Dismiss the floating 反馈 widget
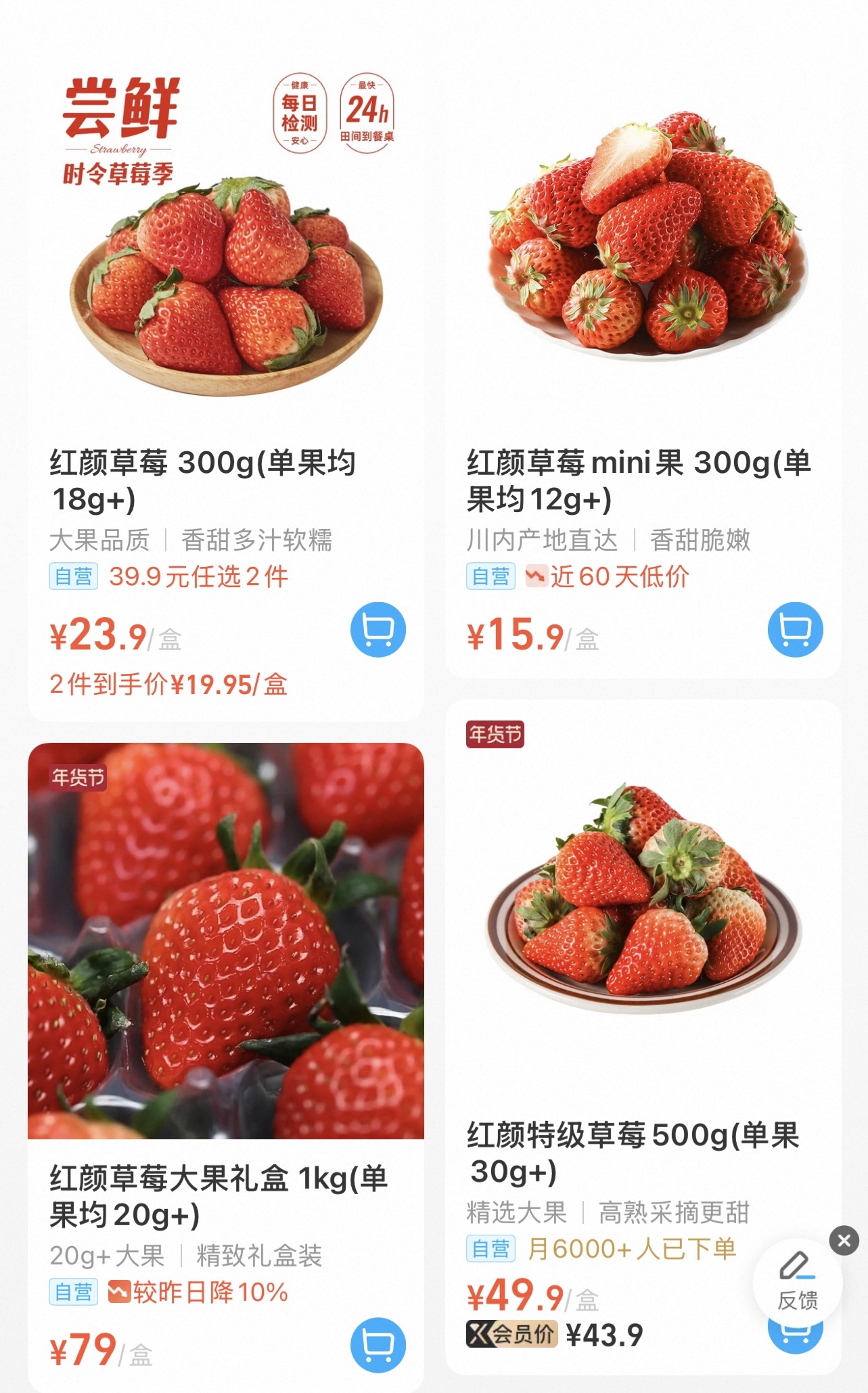The height and width of the screenshot is (1393, 868). tap(844, 1240)
